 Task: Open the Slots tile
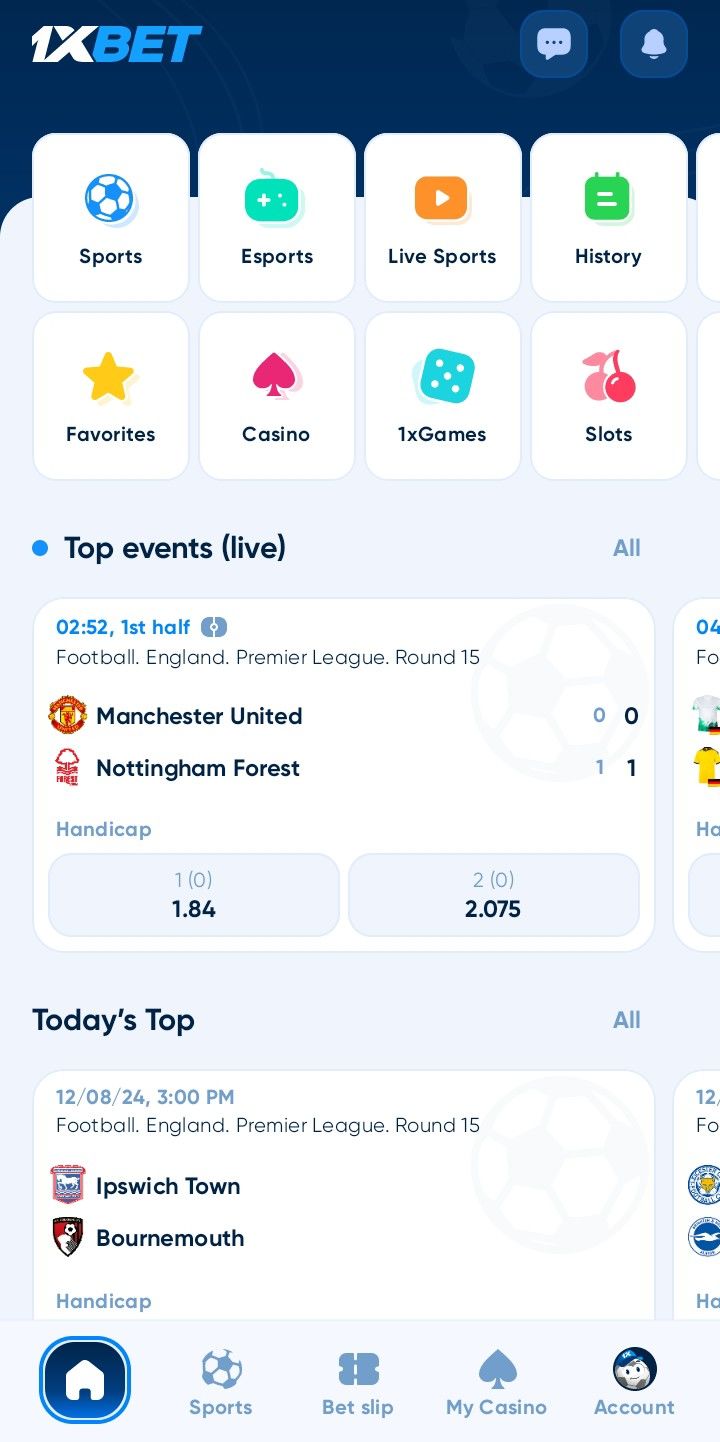[608, 396]
